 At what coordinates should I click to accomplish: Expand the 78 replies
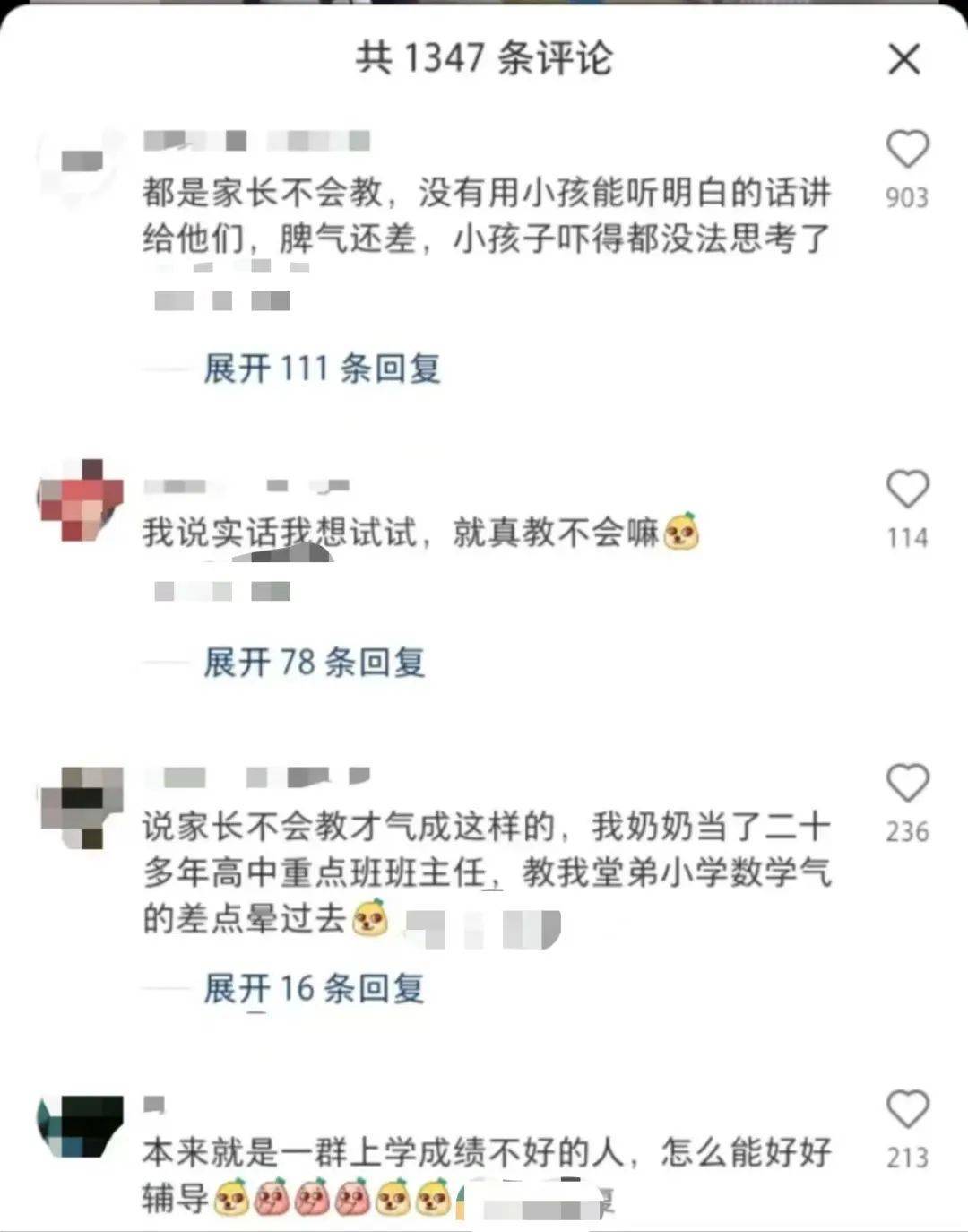pyautogui.click(x=314, y=662)
